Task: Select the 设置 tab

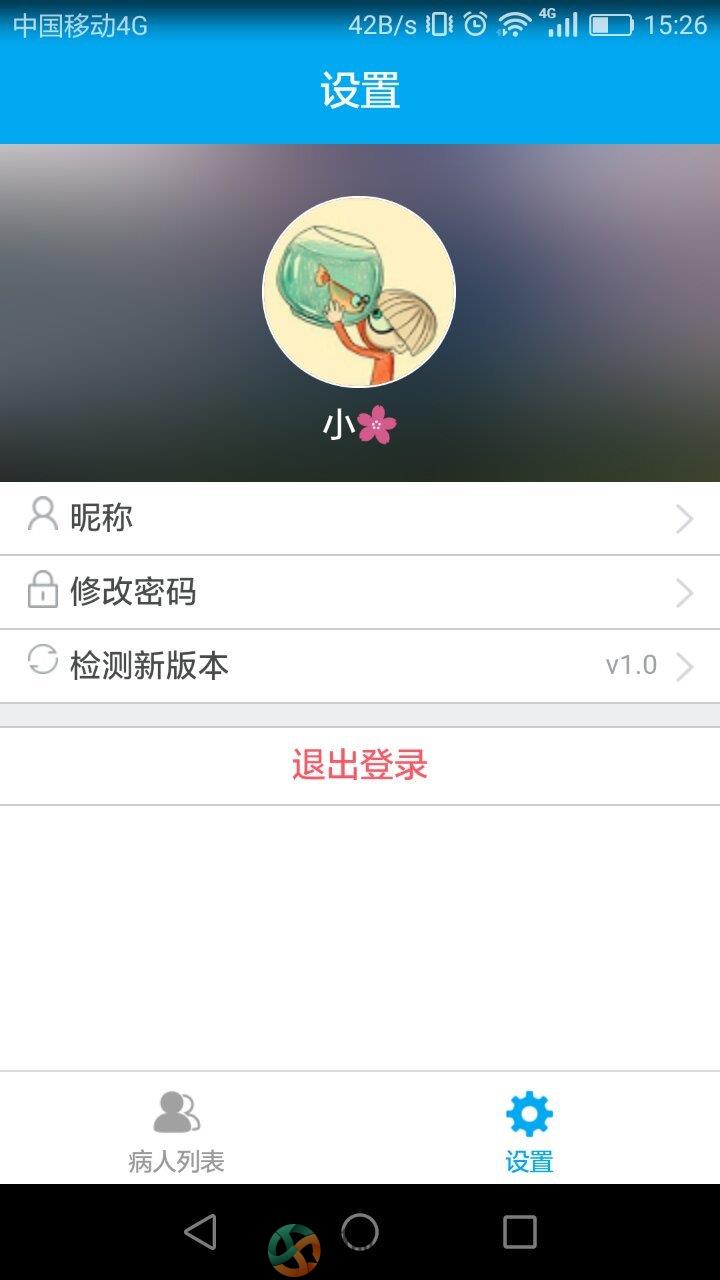Action: click(x=529, y=1130)
